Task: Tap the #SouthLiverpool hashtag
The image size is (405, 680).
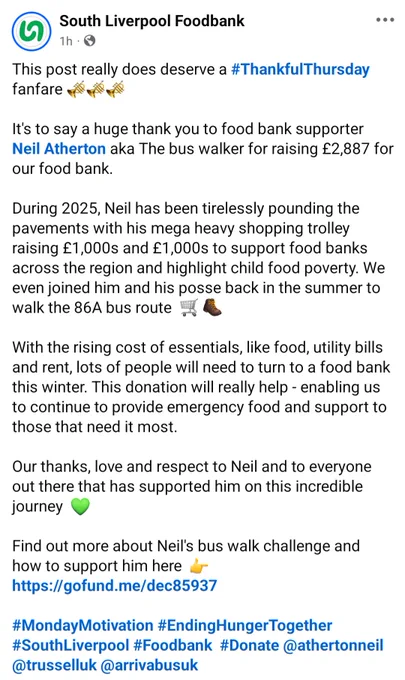Action: pos(71,645)
